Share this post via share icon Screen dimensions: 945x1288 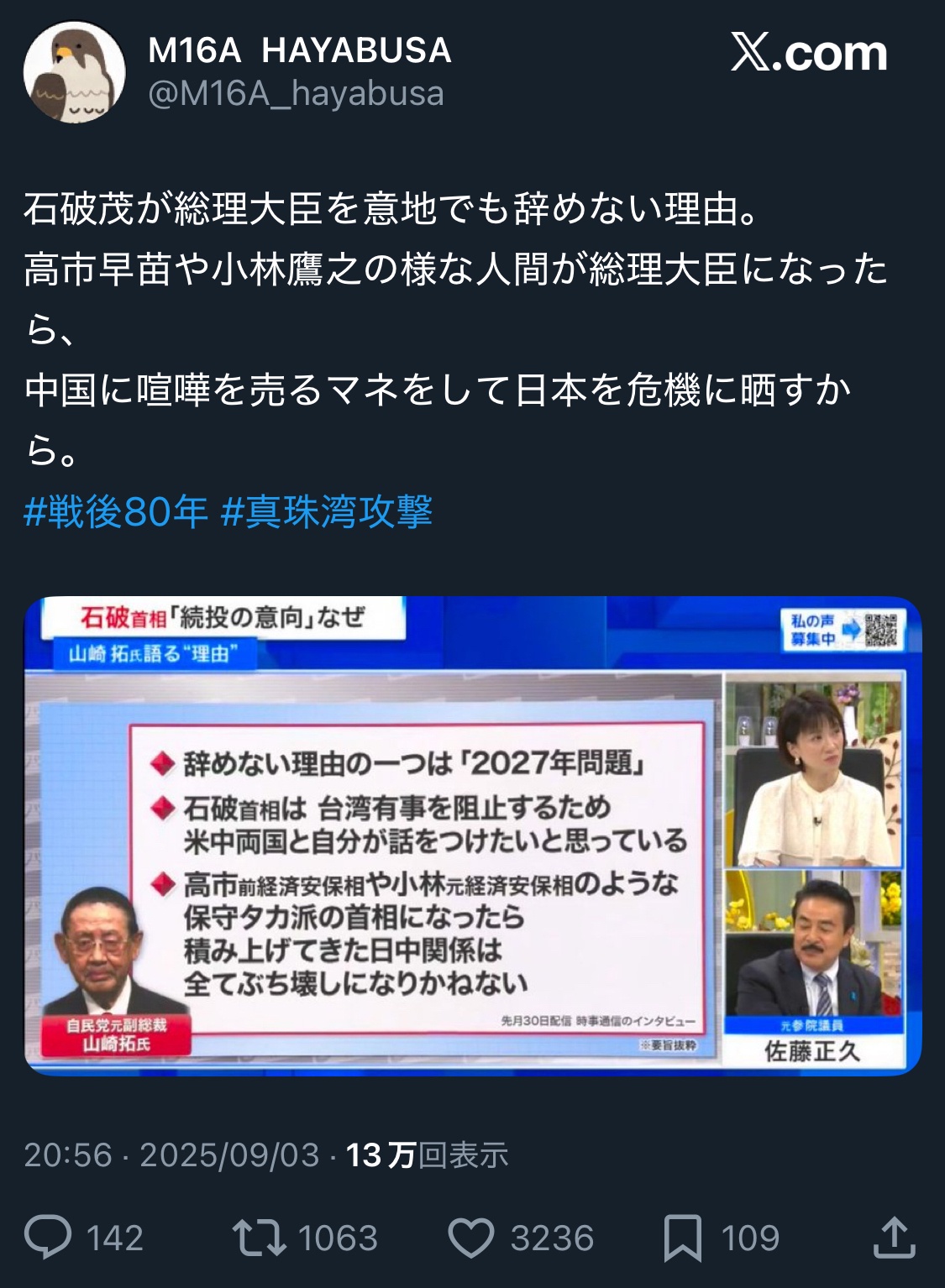pos(894,1238)
